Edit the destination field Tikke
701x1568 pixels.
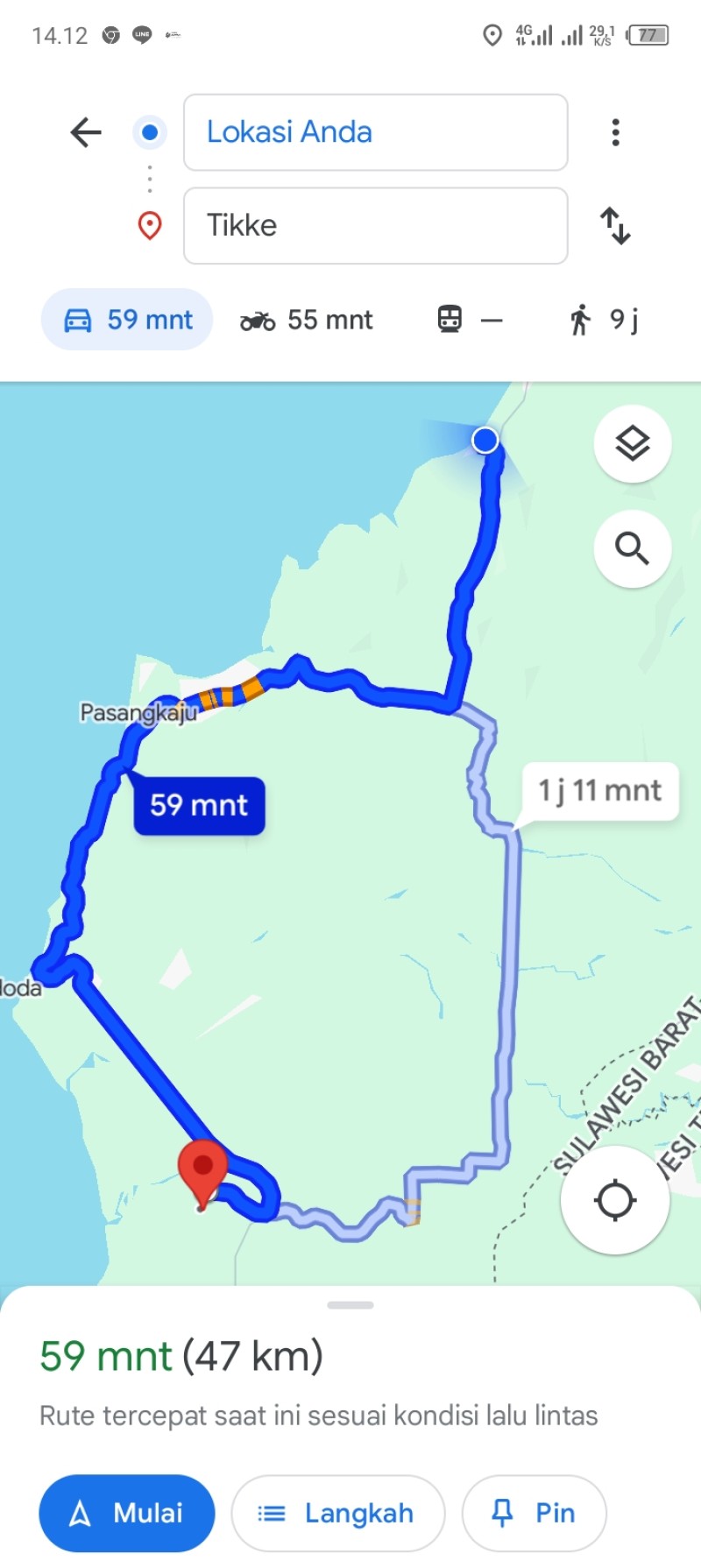click(375, 225)
